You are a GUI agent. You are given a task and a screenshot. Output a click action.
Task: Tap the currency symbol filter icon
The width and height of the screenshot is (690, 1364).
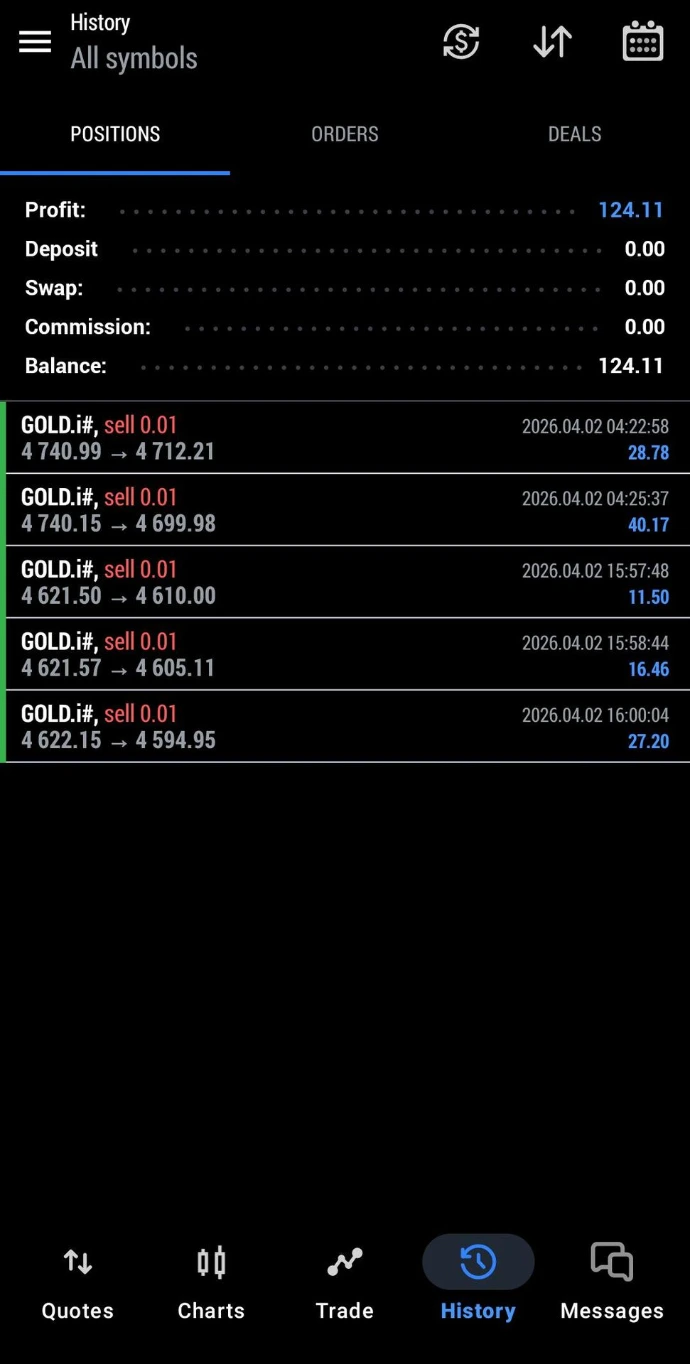coord(461,42)
